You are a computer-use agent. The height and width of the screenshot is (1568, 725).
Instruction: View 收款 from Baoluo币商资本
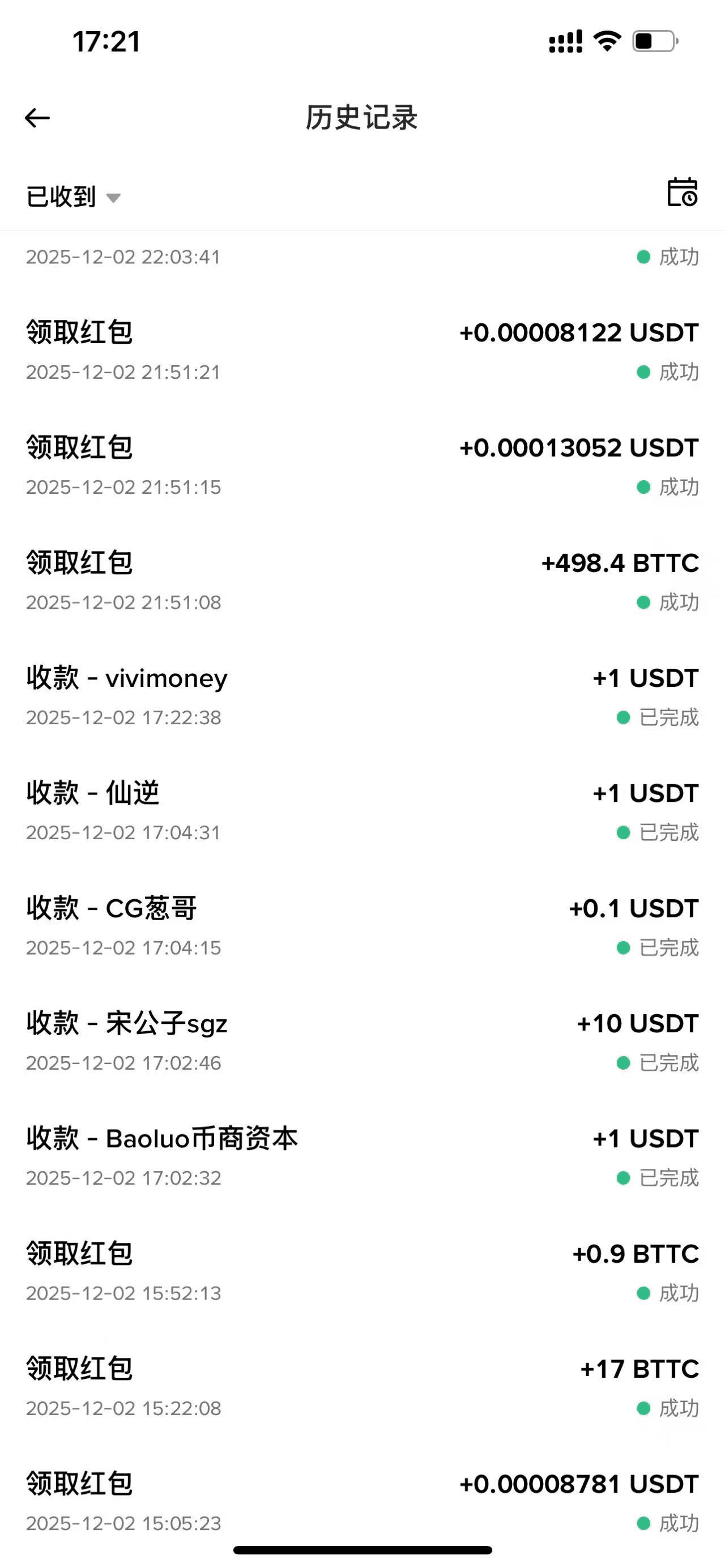[x=362, y=1156]
